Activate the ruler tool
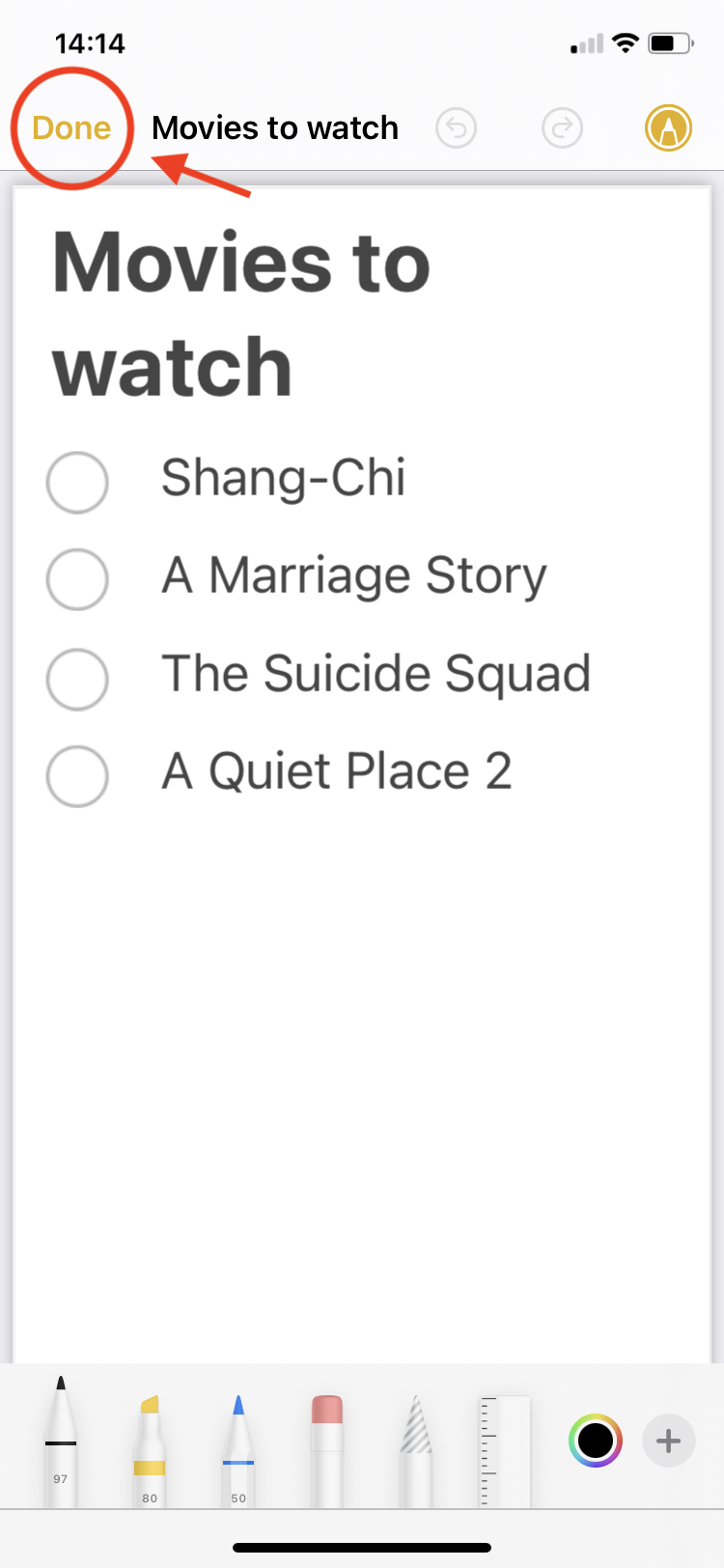The height and width of the screenshot is (1568, 724). click(505, 1450)
